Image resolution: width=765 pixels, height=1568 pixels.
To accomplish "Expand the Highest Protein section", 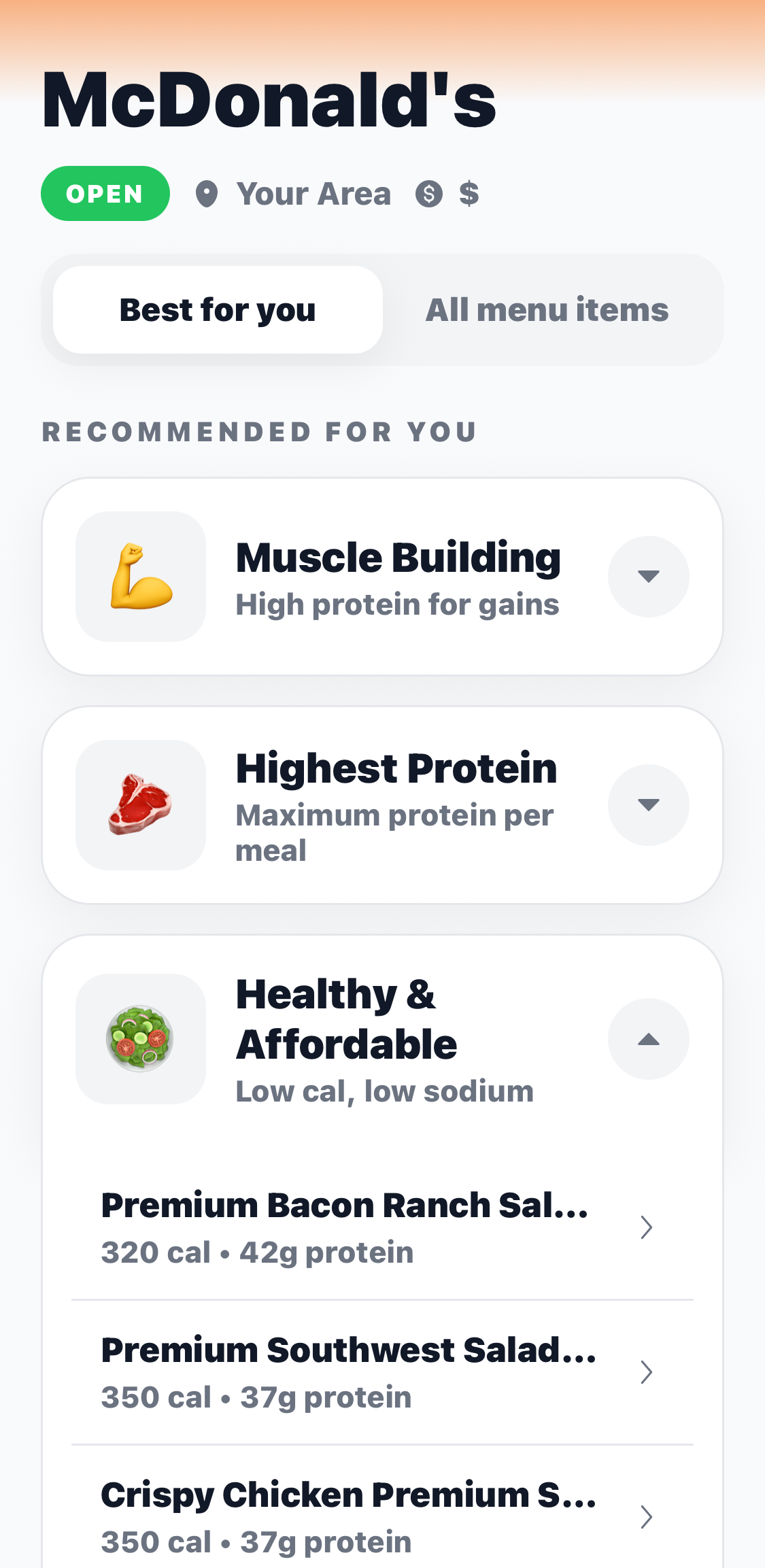I will coord(648,805).
